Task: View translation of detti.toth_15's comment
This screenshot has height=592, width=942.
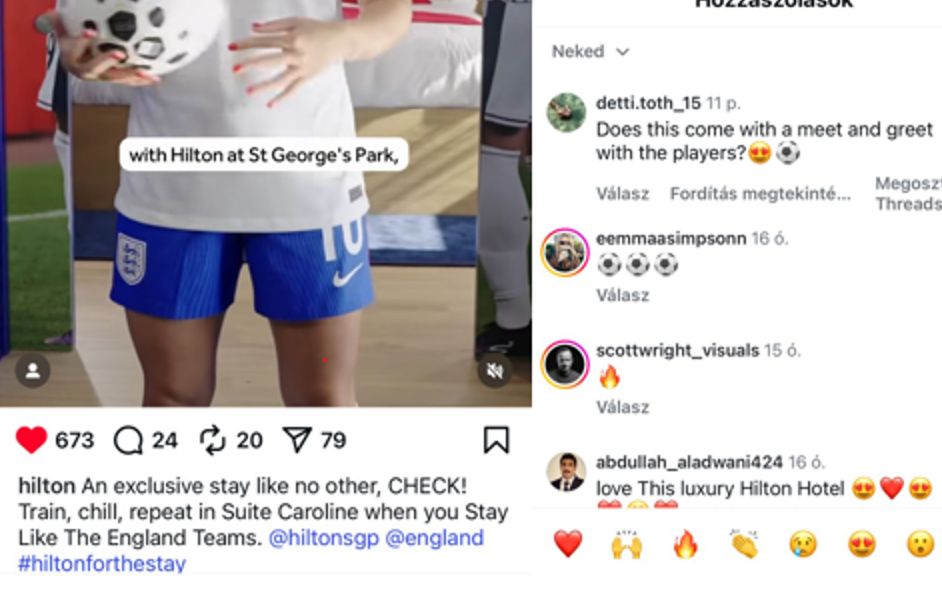Action: click(x=760, y=194)
